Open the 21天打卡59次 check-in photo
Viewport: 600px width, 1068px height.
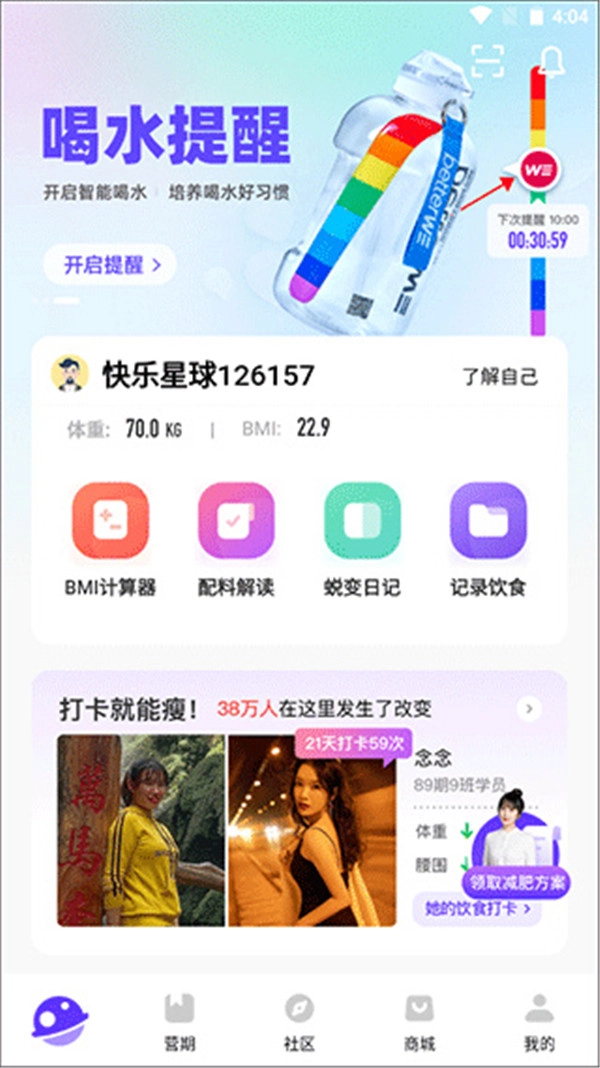pyautogui.click(x=312, y=830)
